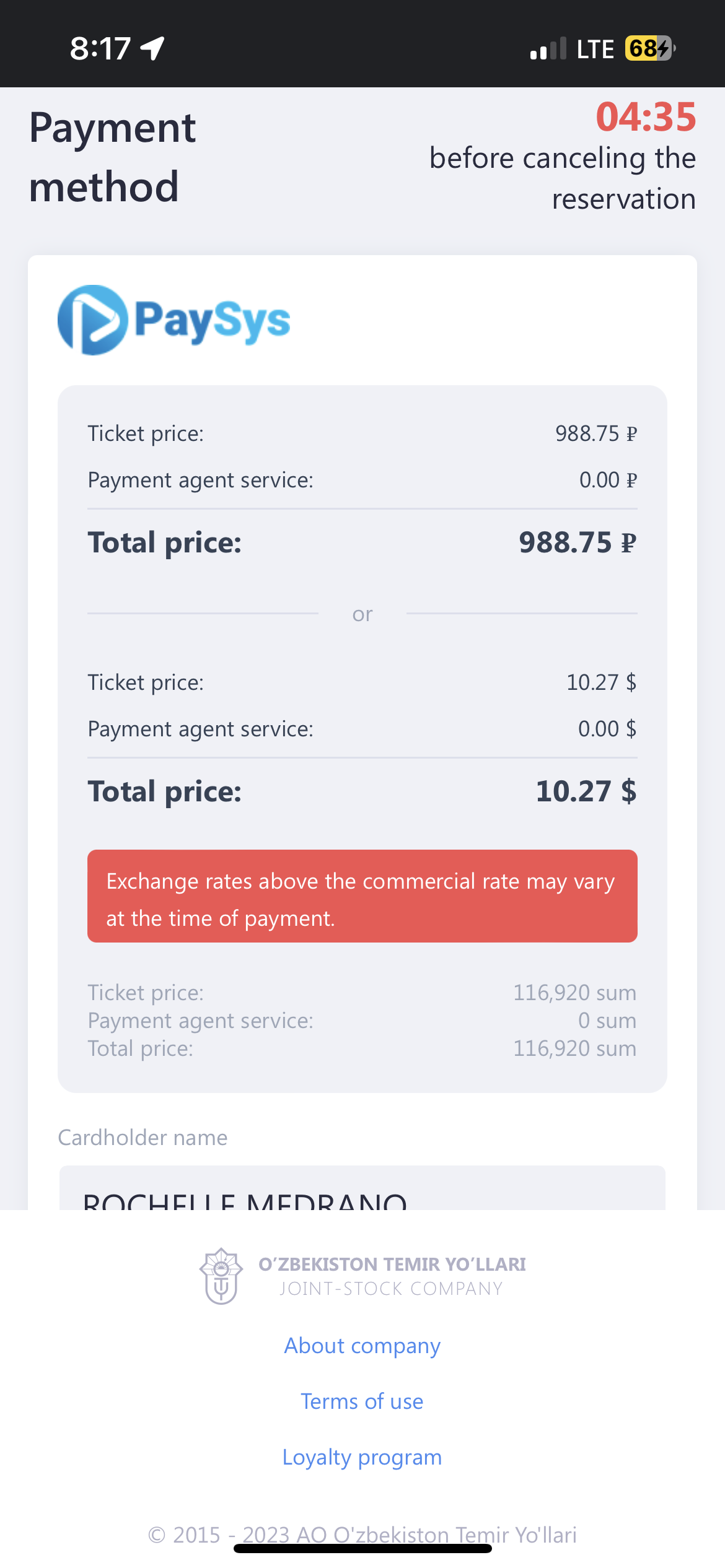Click the Payment method page title

113,156
